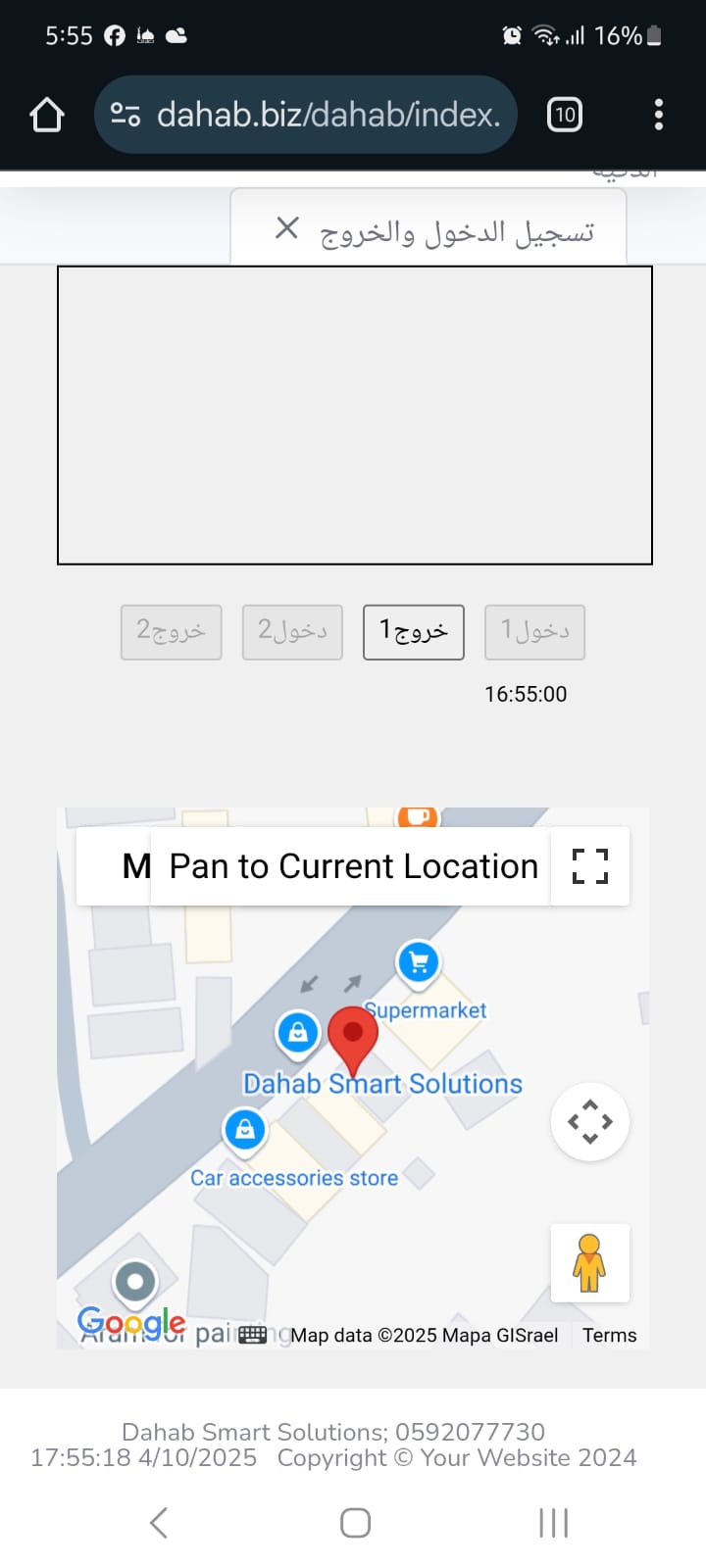The width and height of the screenshot is (706, 1568).
Task: Go back using system navigation
Action: (159, 1522)
